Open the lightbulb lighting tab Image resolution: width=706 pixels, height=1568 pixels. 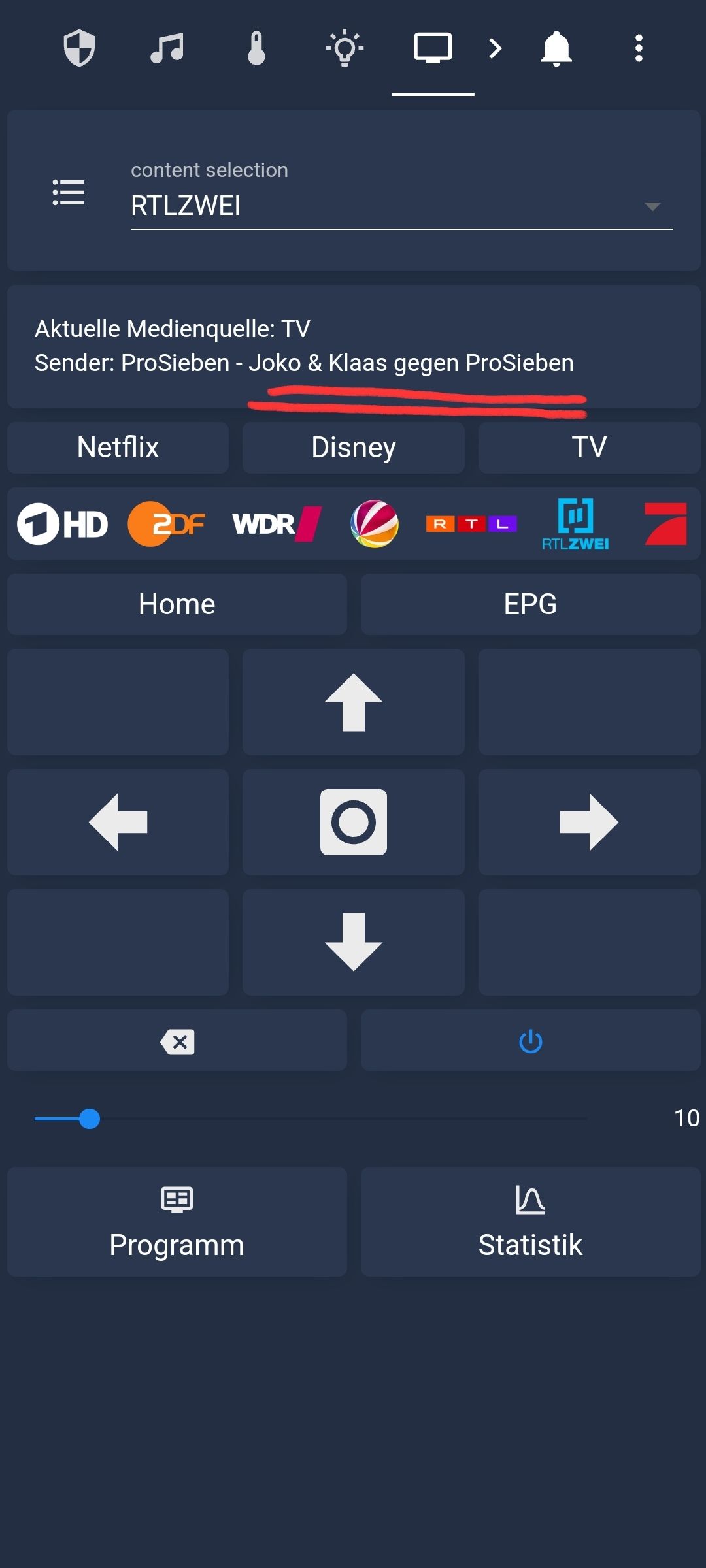coord(345,48)
